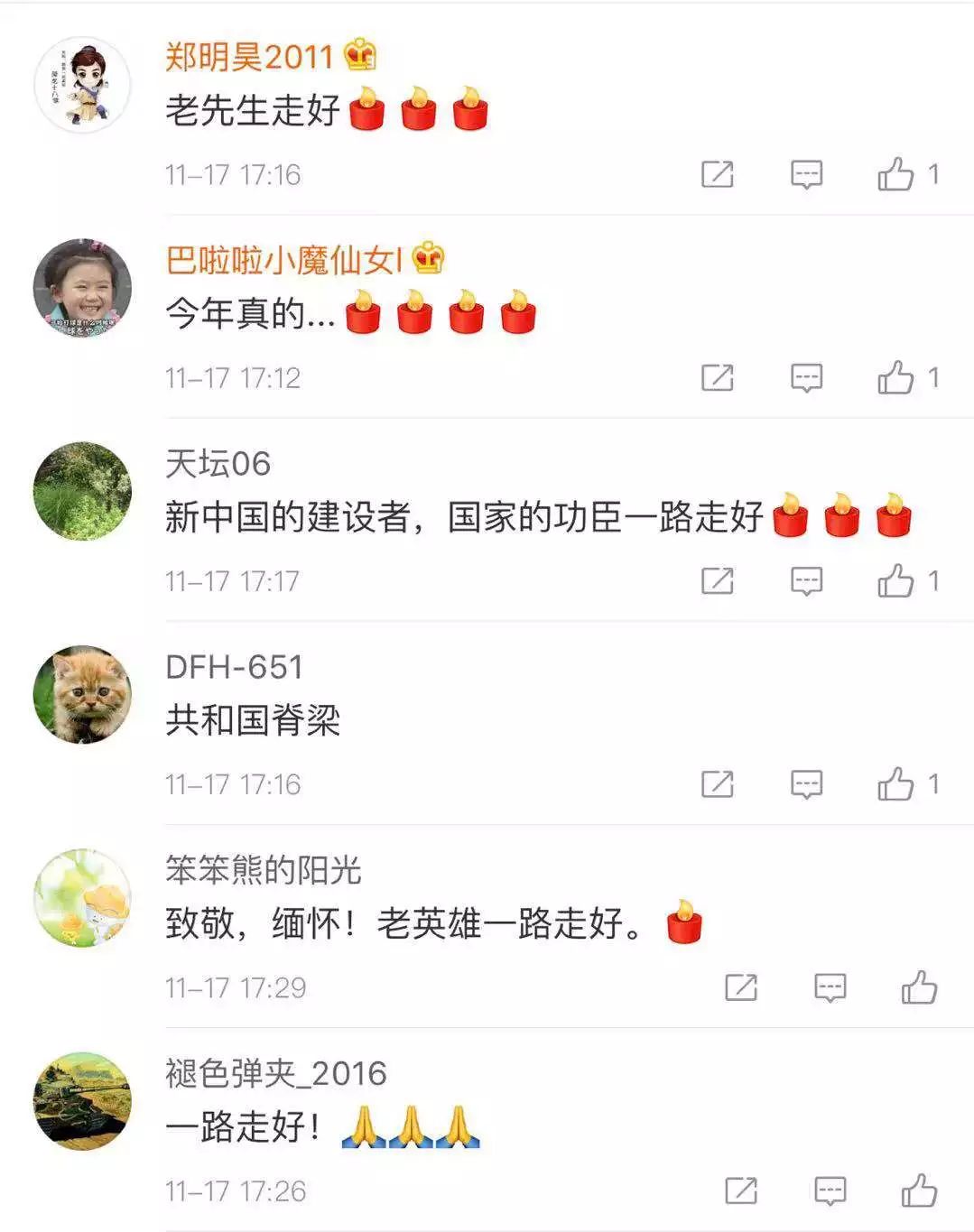974x1232 pixels.
Task: Open 褪色弹夹_2016's tank avatar
Action: 82,1101
